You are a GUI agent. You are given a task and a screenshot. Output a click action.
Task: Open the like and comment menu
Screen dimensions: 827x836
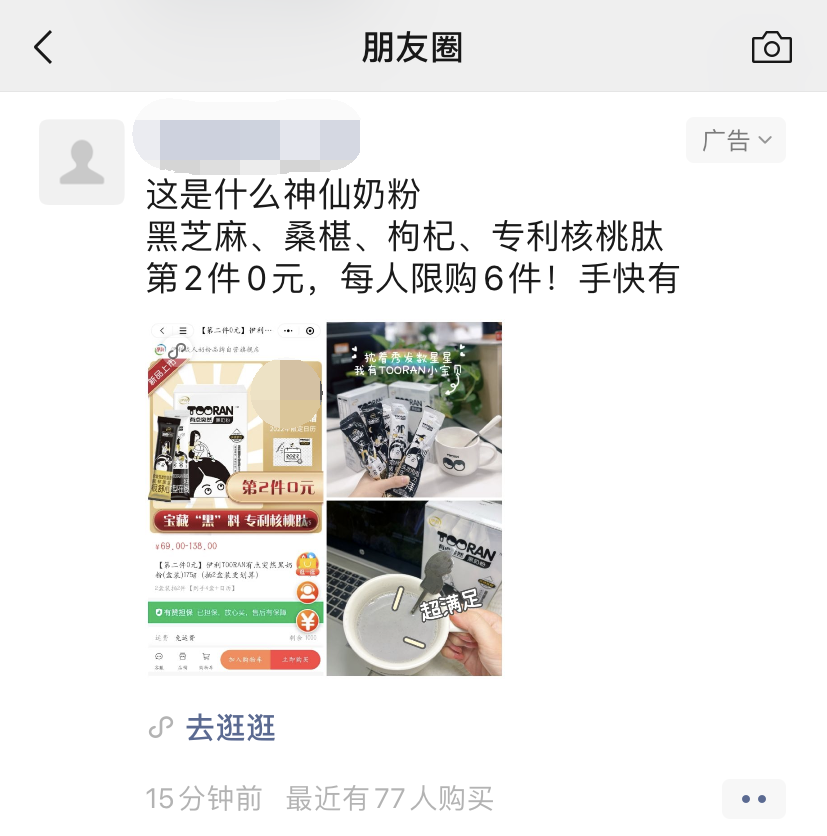pos(753,798)
